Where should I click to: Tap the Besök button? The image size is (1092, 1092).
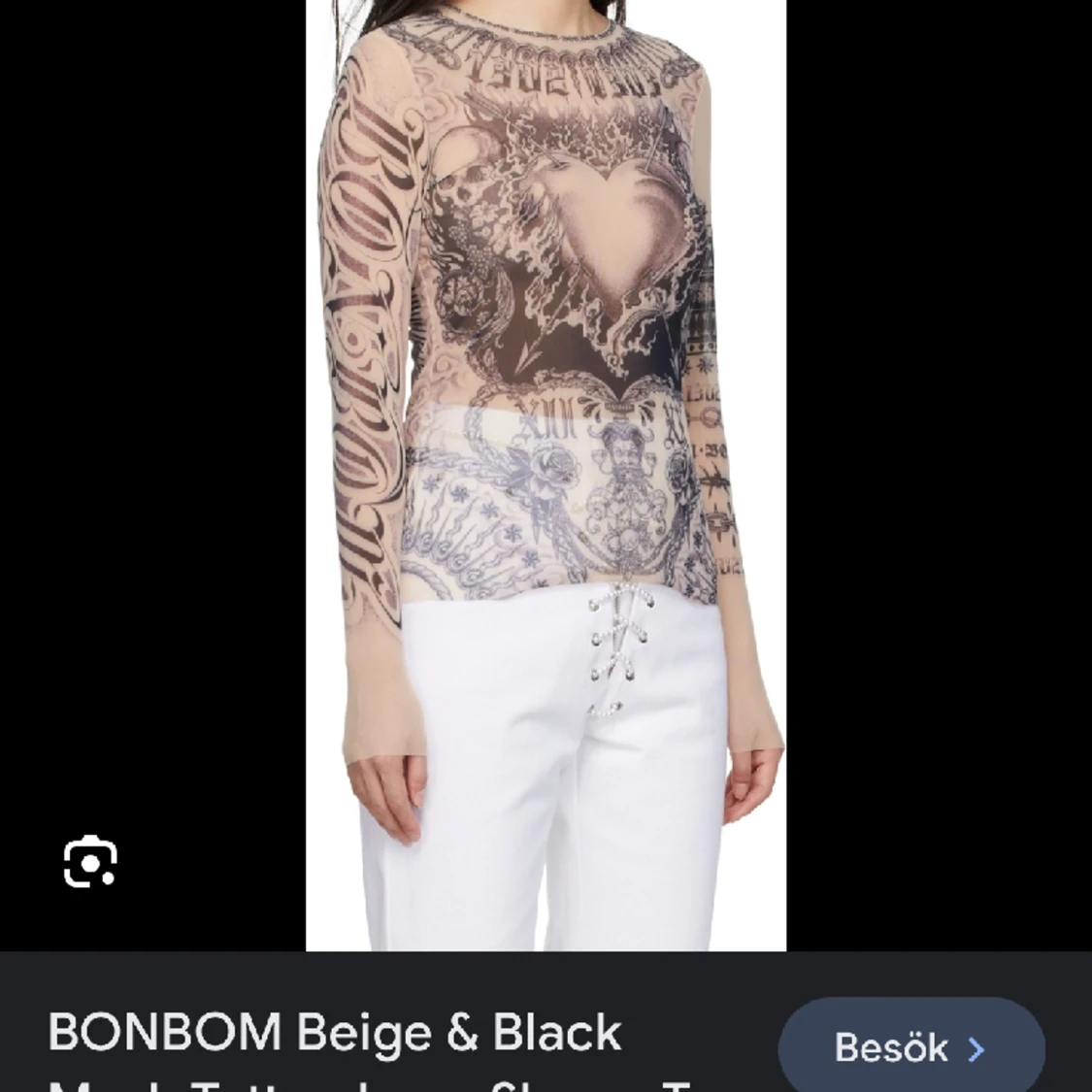click(x=910, y=1048)
